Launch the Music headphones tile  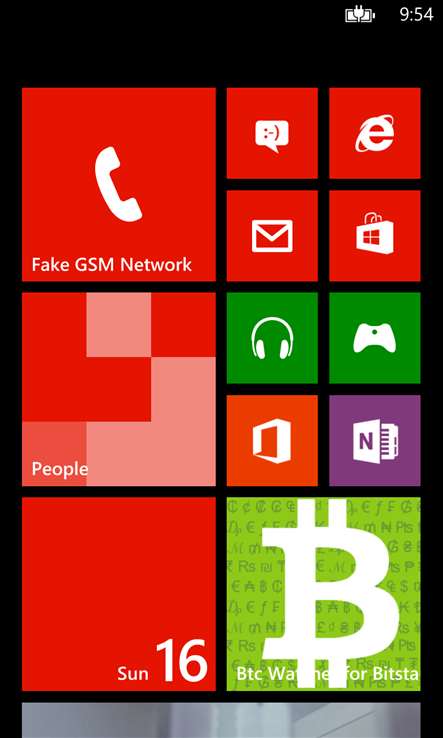[x=272, y=338]
